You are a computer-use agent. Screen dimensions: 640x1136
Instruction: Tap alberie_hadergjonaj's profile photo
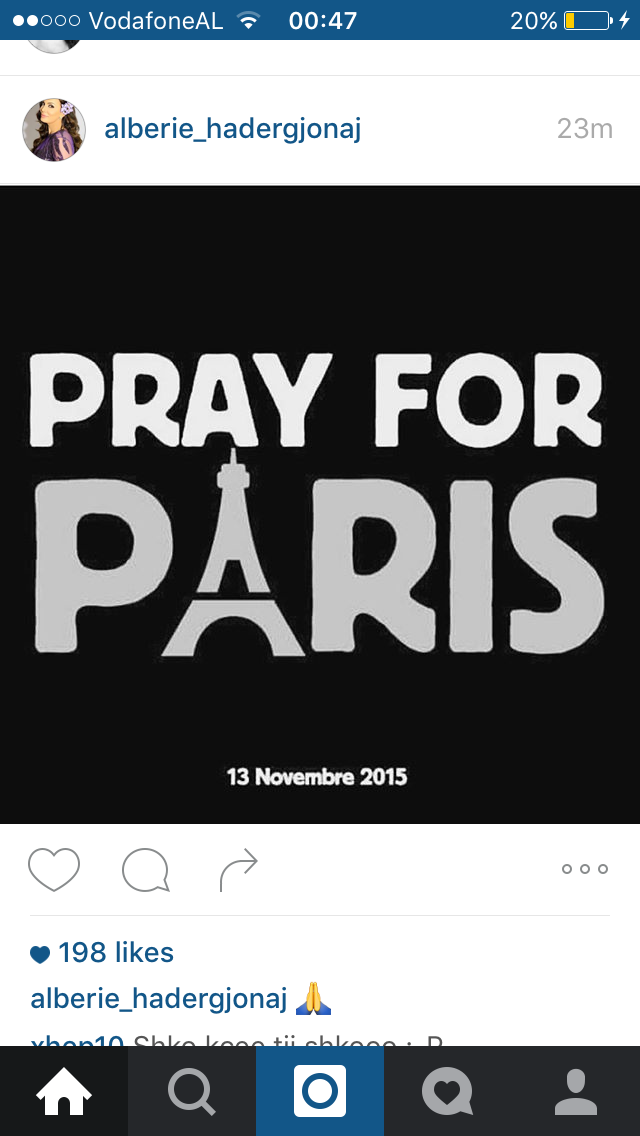click(x=54, y=130)
